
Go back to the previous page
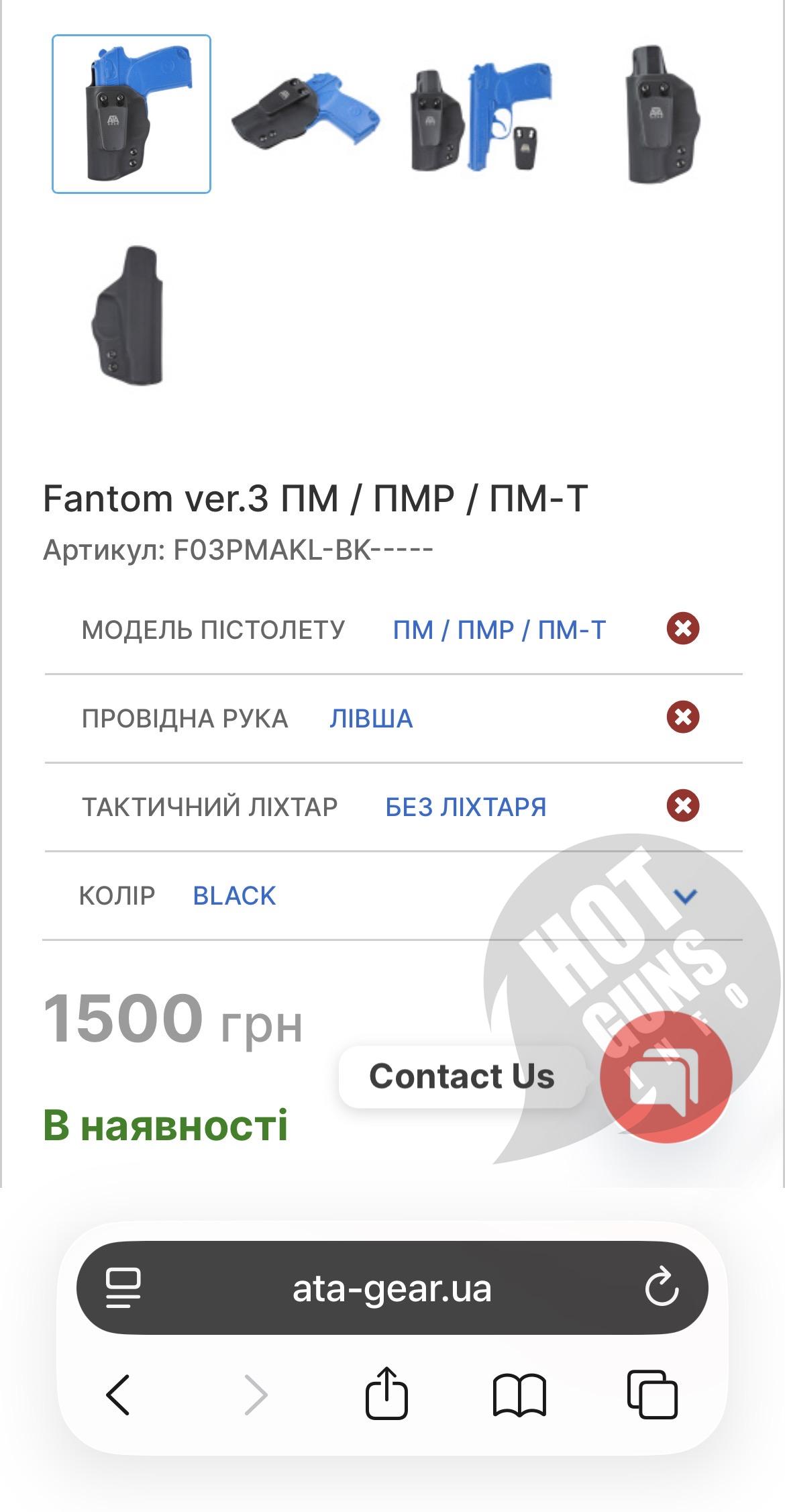pyautogui.click(x=118, y=1395)
